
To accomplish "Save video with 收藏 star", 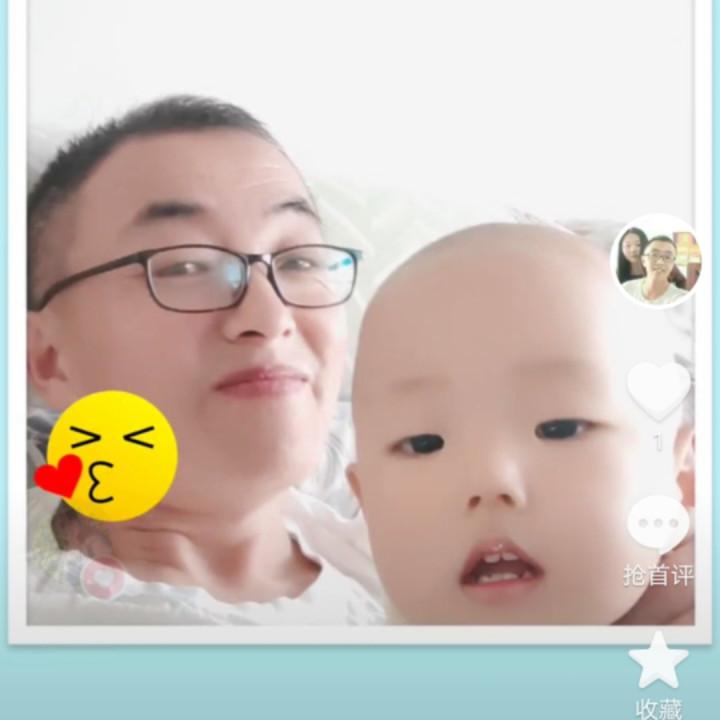I will tap(658, 662).
